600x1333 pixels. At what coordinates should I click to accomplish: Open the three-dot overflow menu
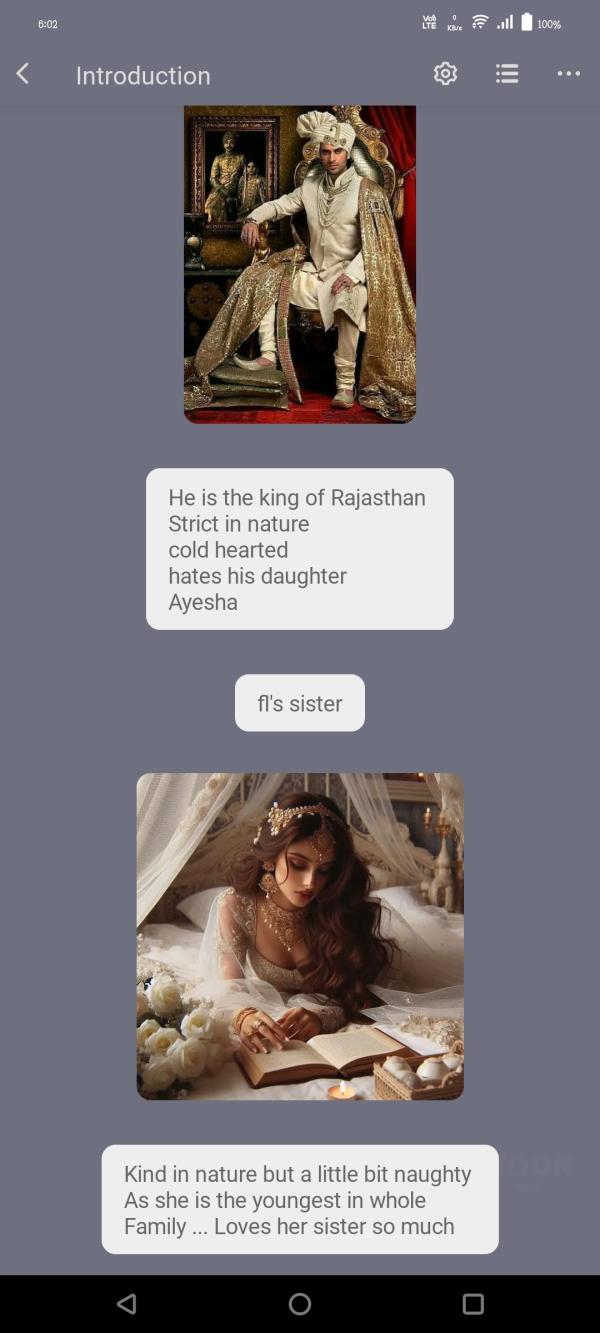568,74
